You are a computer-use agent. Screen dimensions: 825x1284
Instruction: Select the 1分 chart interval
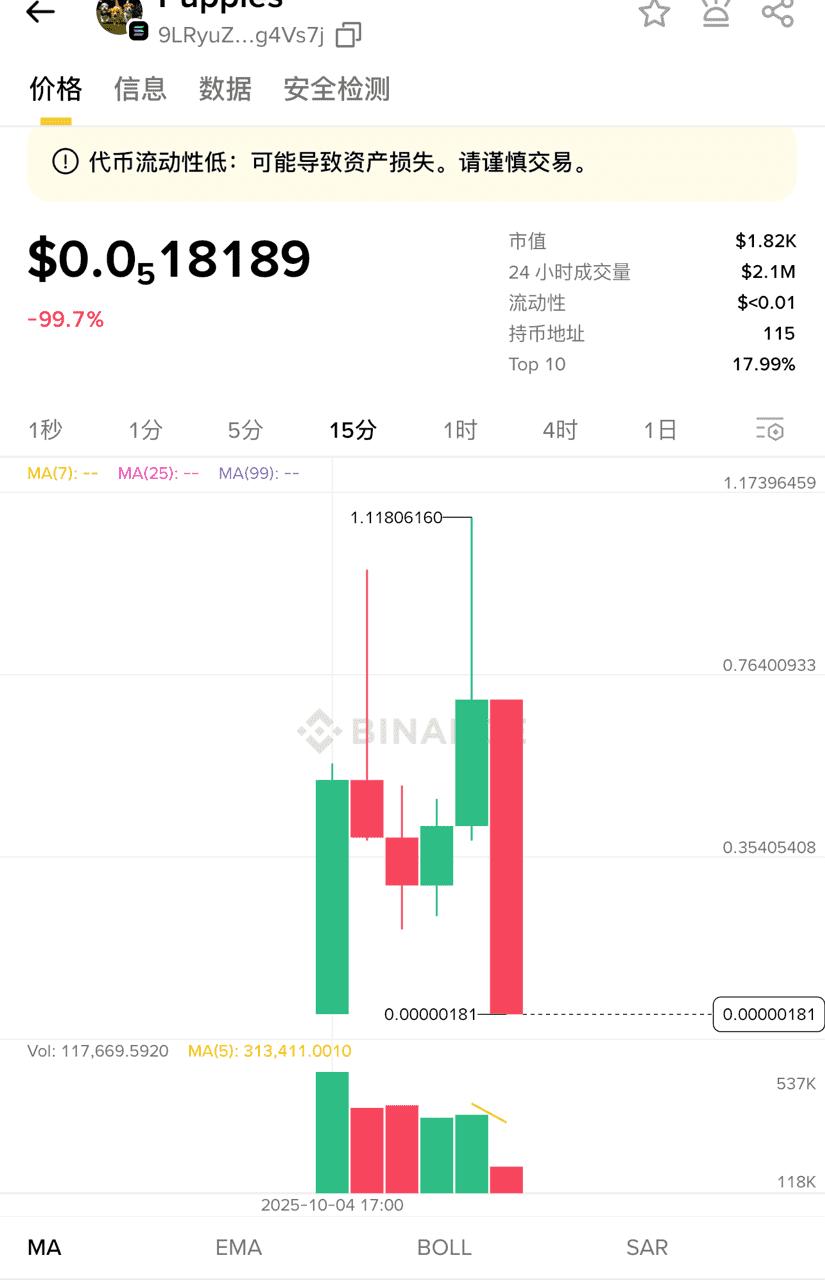145,430
